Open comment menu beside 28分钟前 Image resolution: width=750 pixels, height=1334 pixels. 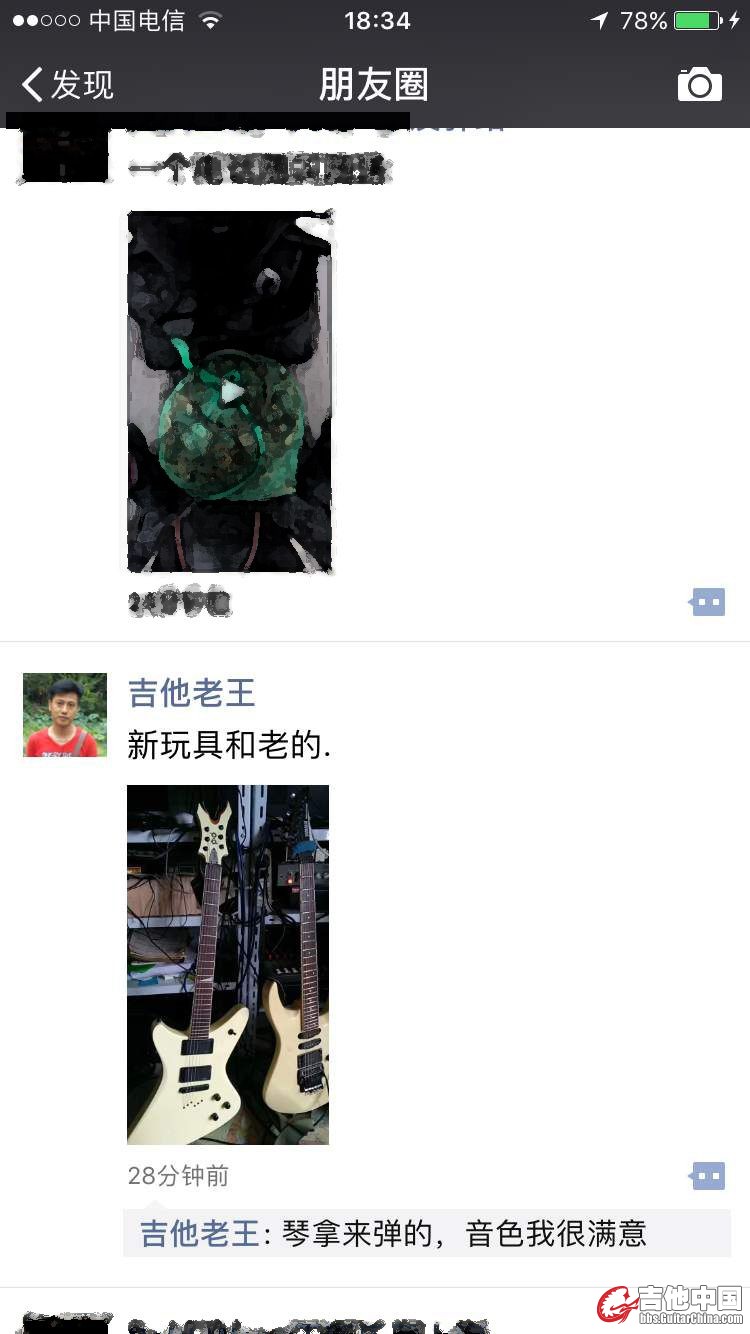708,1176
